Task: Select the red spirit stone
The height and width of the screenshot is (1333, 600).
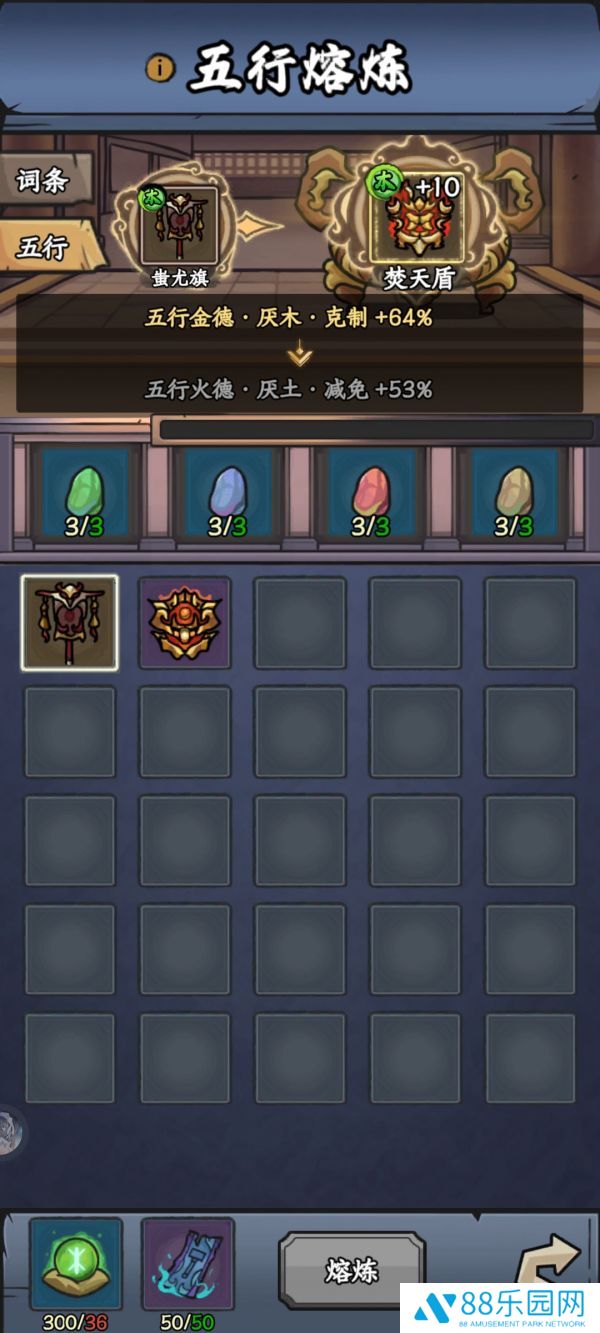Action: coord(372,492)
